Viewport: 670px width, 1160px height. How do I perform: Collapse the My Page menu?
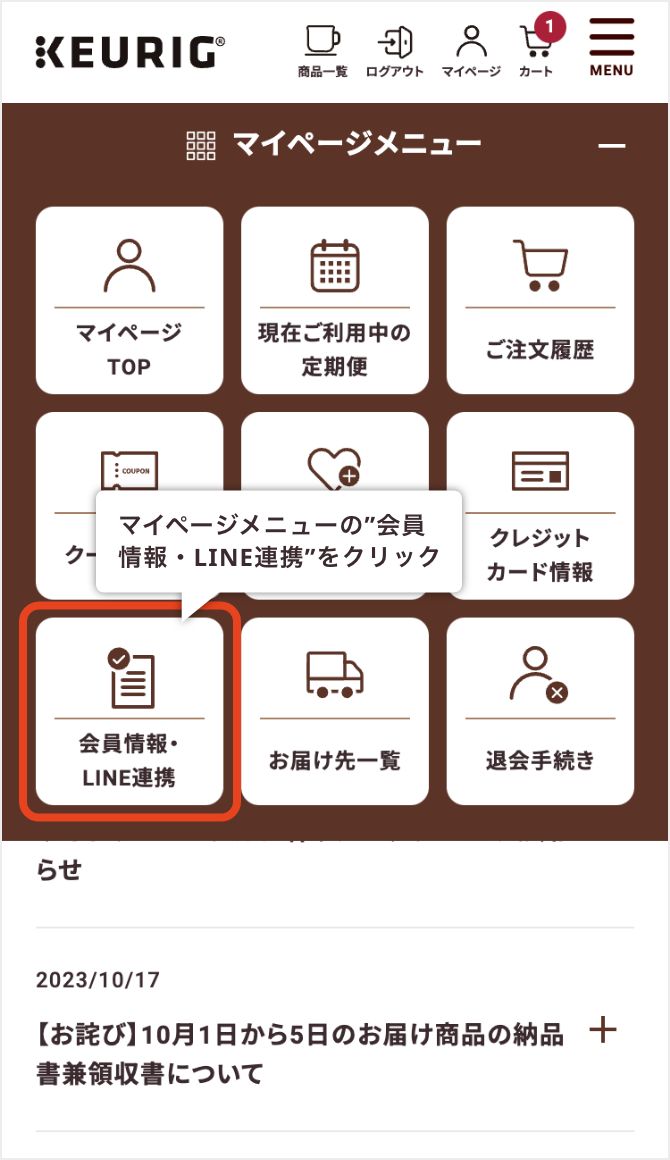click(x=611, y=146)
